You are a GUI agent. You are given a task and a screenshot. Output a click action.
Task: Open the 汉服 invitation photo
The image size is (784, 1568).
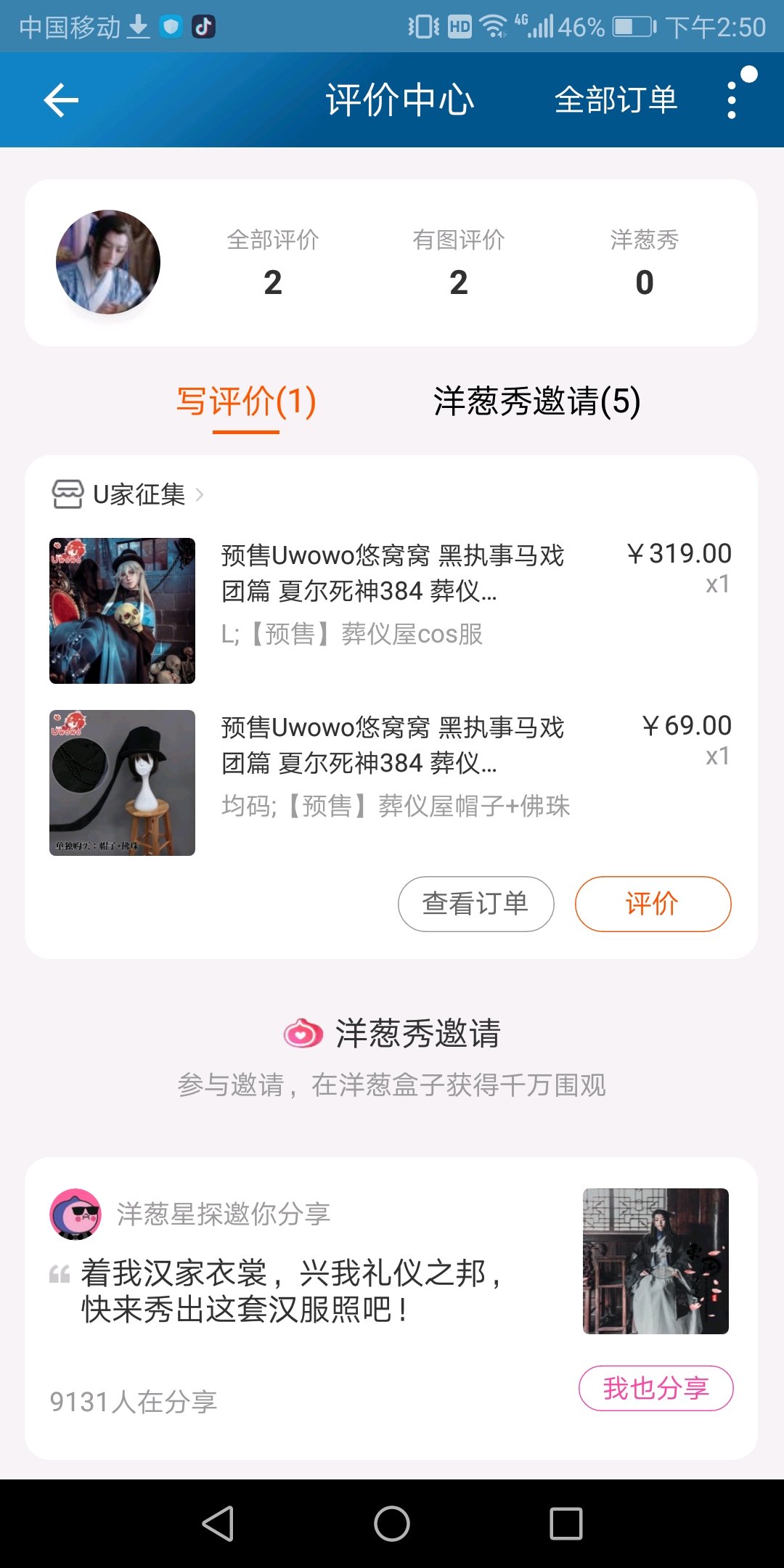click(x=656, y=1261)
